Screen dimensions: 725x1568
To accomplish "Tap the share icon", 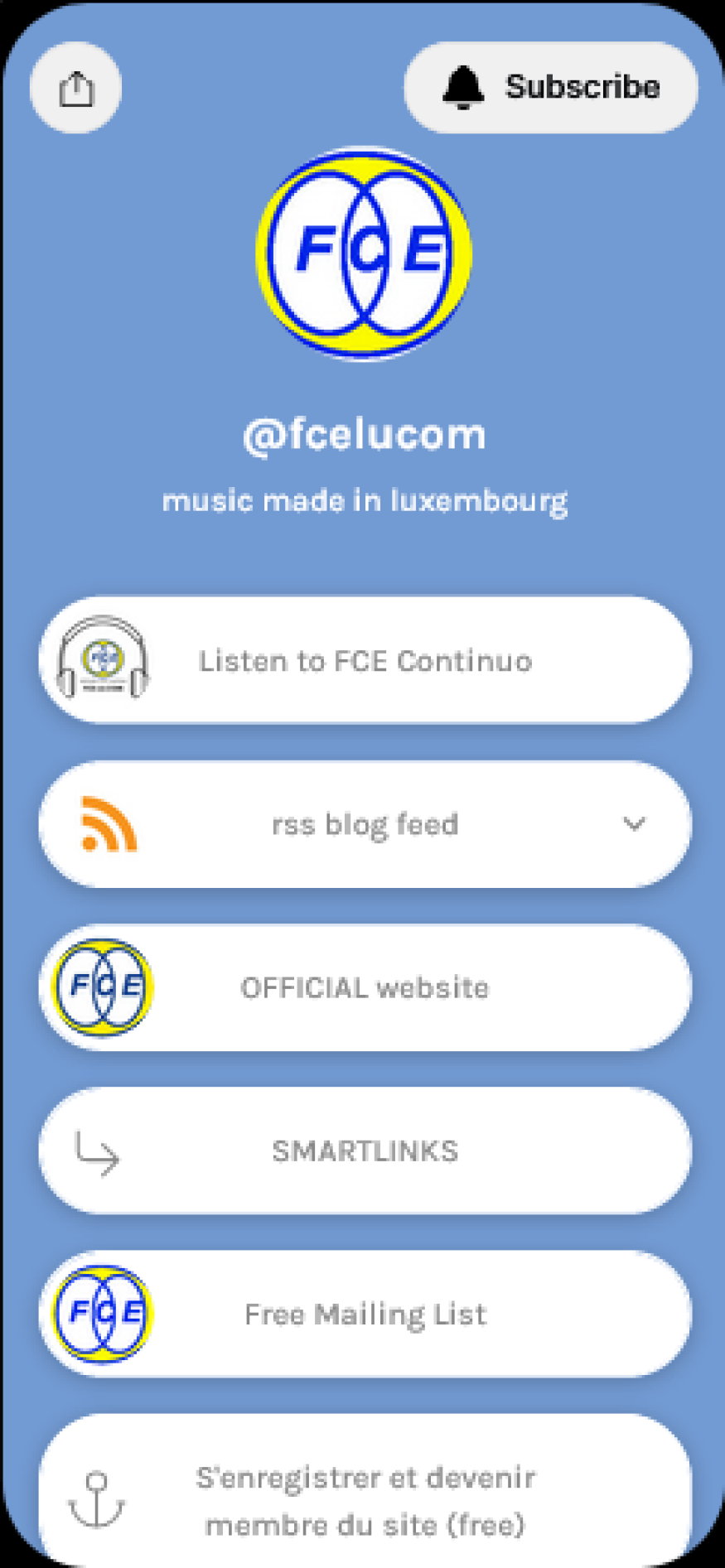I will [x=75, y=88].
